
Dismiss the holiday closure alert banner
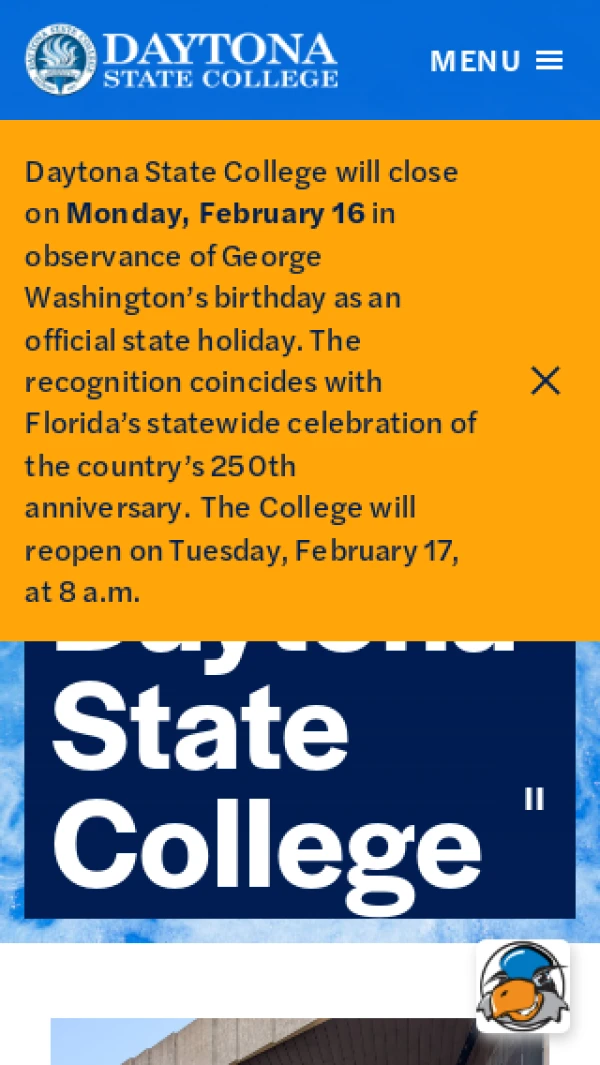[545, 381]
